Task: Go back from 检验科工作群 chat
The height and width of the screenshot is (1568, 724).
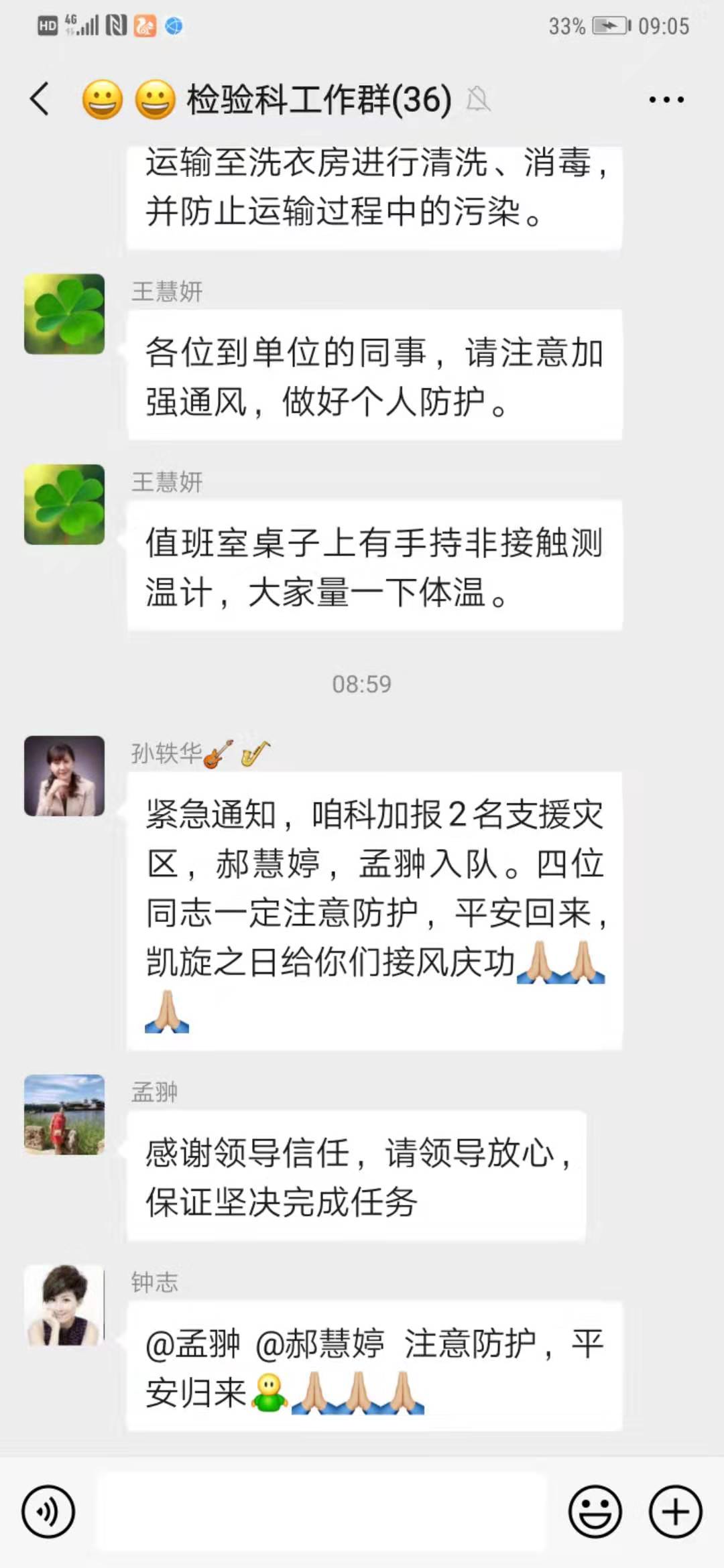Action: (x=40, y=100)
